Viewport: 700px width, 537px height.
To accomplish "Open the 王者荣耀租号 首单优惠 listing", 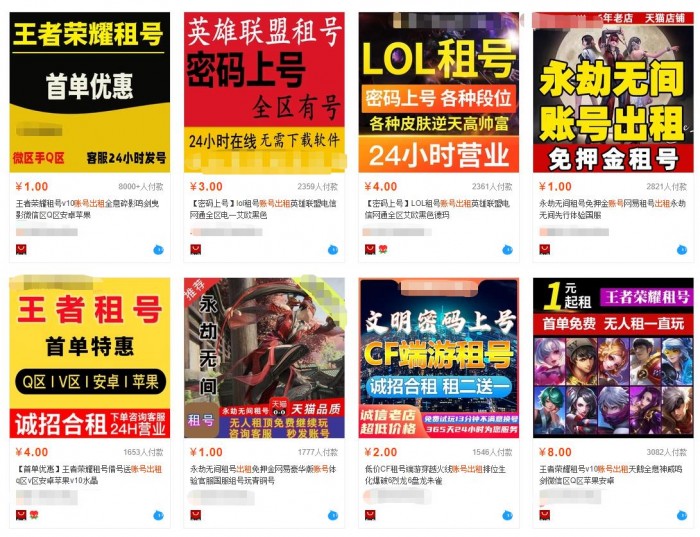I will (90, 92).
